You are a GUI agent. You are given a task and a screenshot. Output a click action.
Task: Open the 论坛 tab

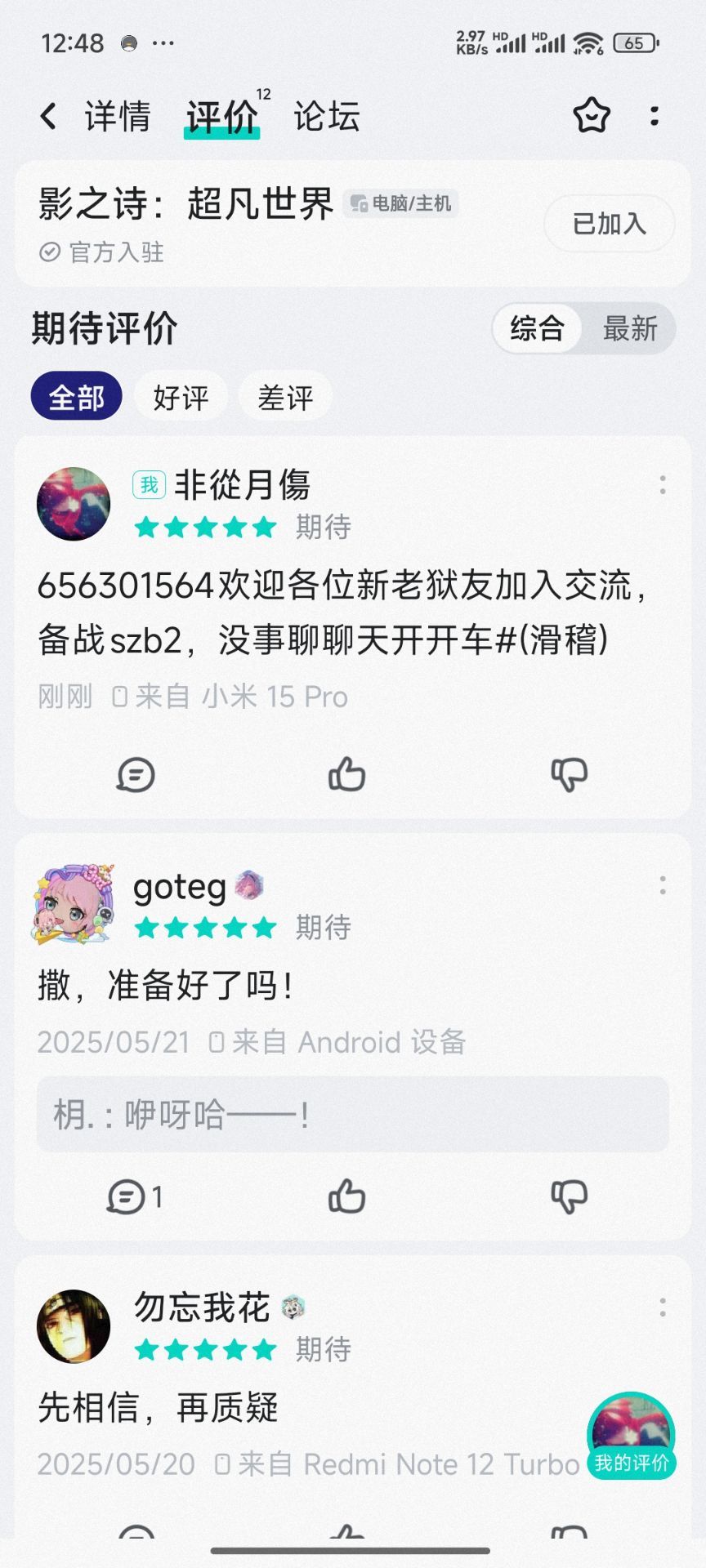pos(327,116)
